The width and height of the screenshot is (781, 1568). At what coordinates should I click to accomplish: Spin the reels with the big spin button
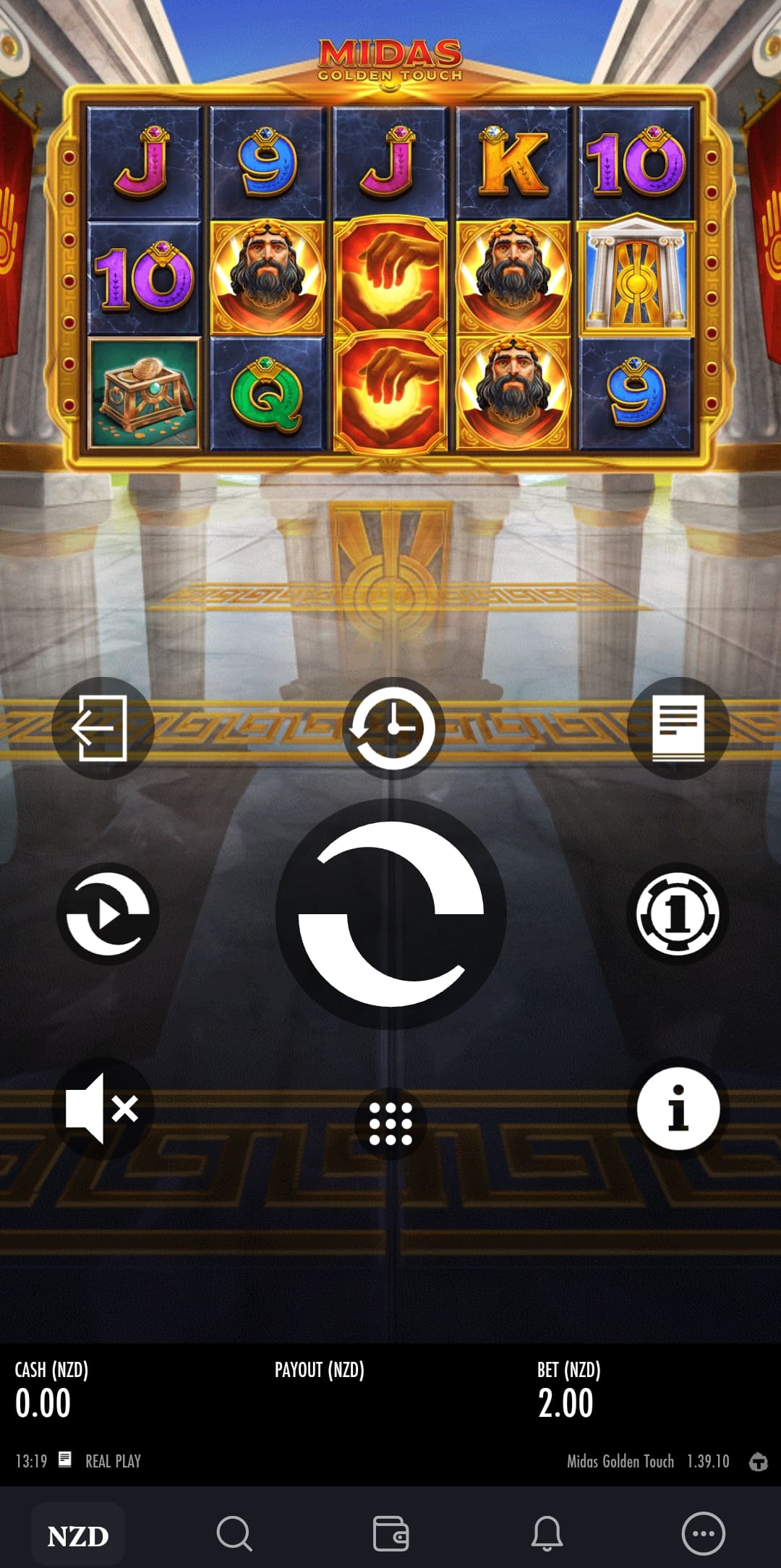(x=390, y=914)
